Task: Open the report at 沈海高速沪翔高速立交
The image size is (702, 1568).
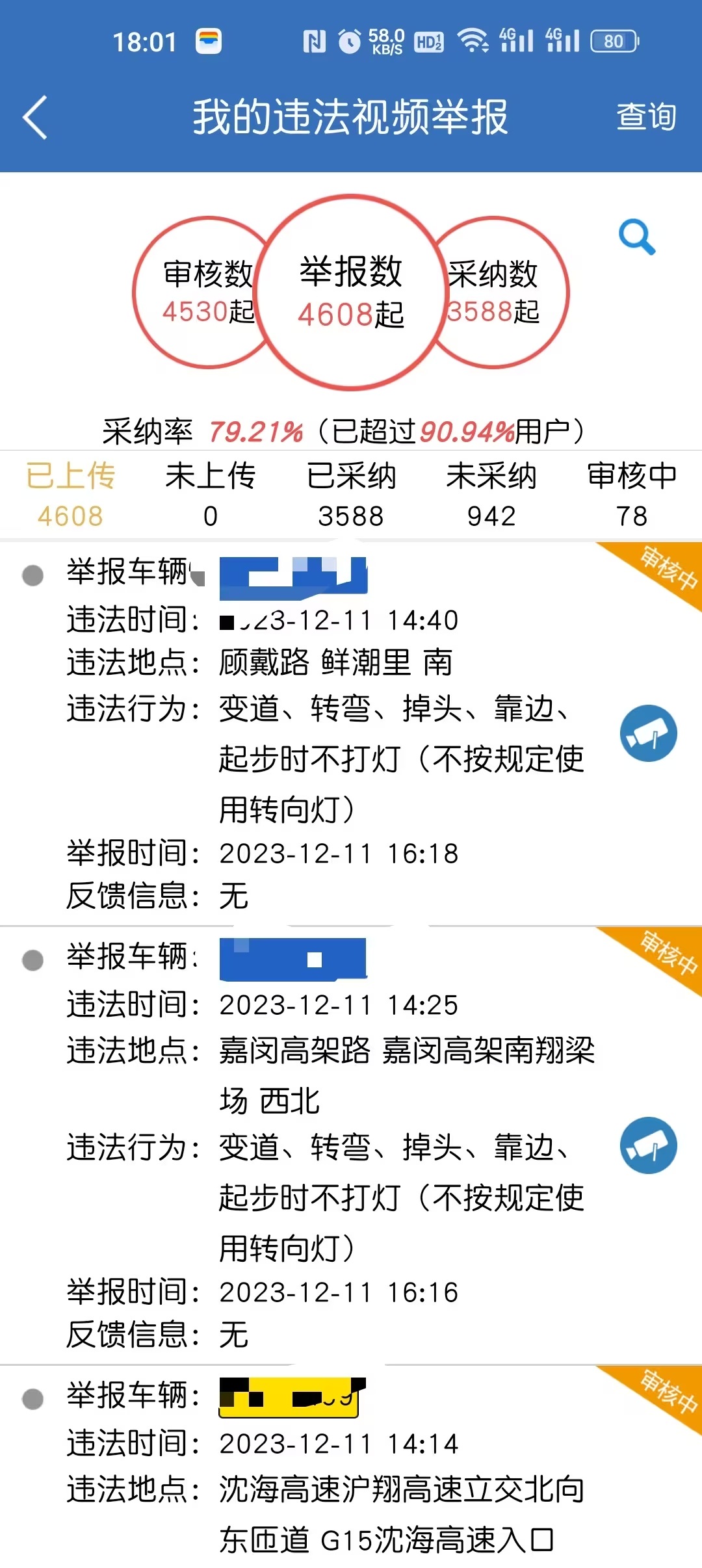Action: (351, 1467)
